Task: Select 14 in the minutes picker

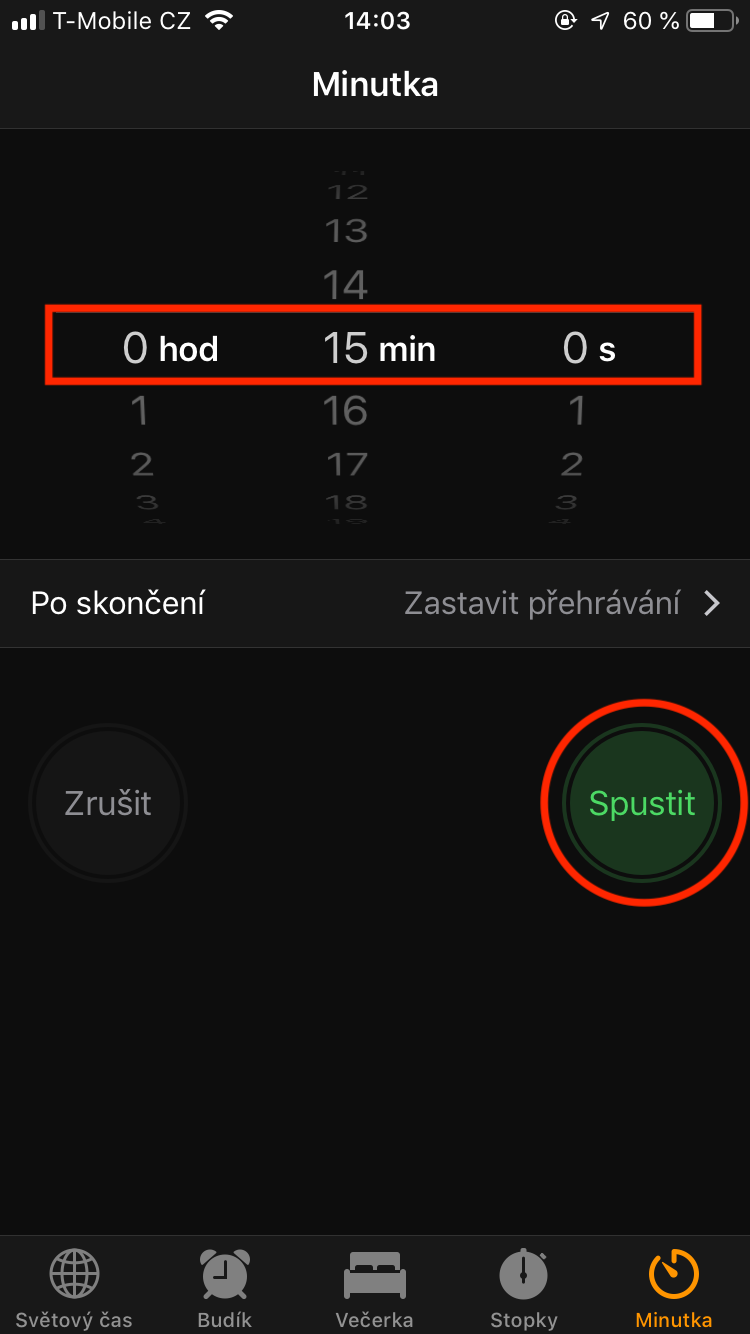Action: point(346,286)
